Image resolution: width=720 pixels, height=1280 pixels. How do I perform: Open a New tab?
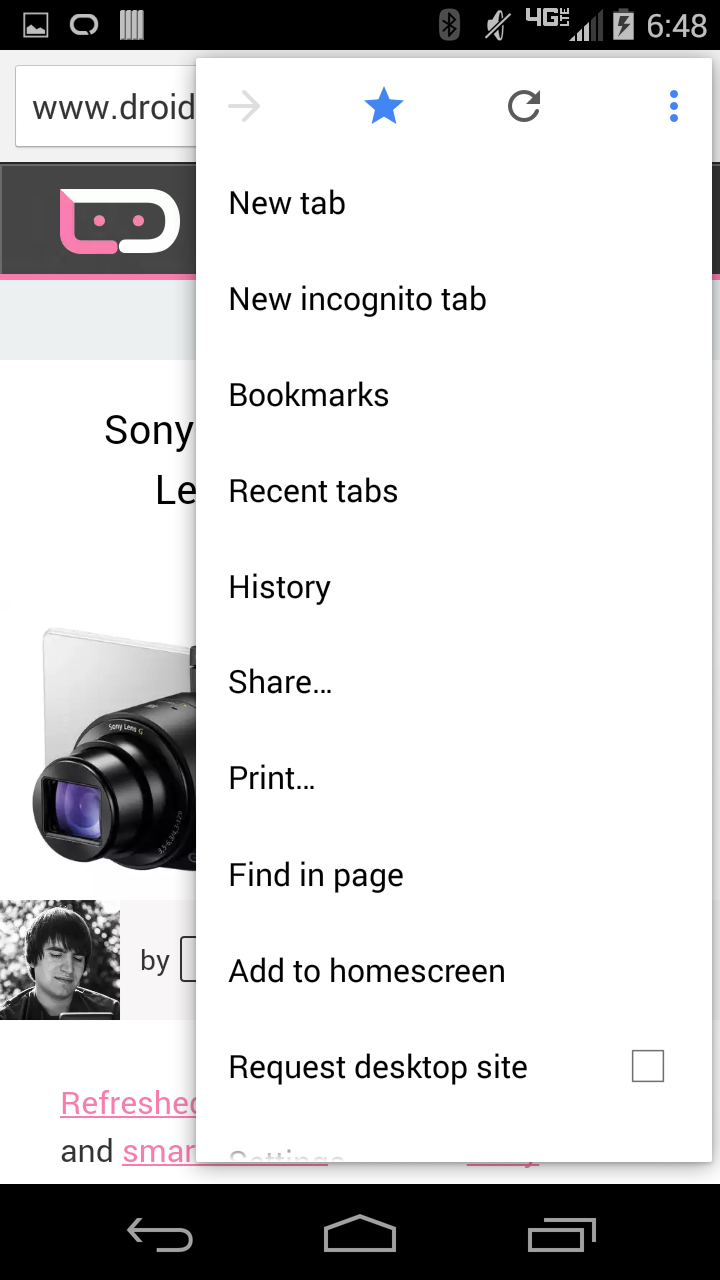(287, 203)
